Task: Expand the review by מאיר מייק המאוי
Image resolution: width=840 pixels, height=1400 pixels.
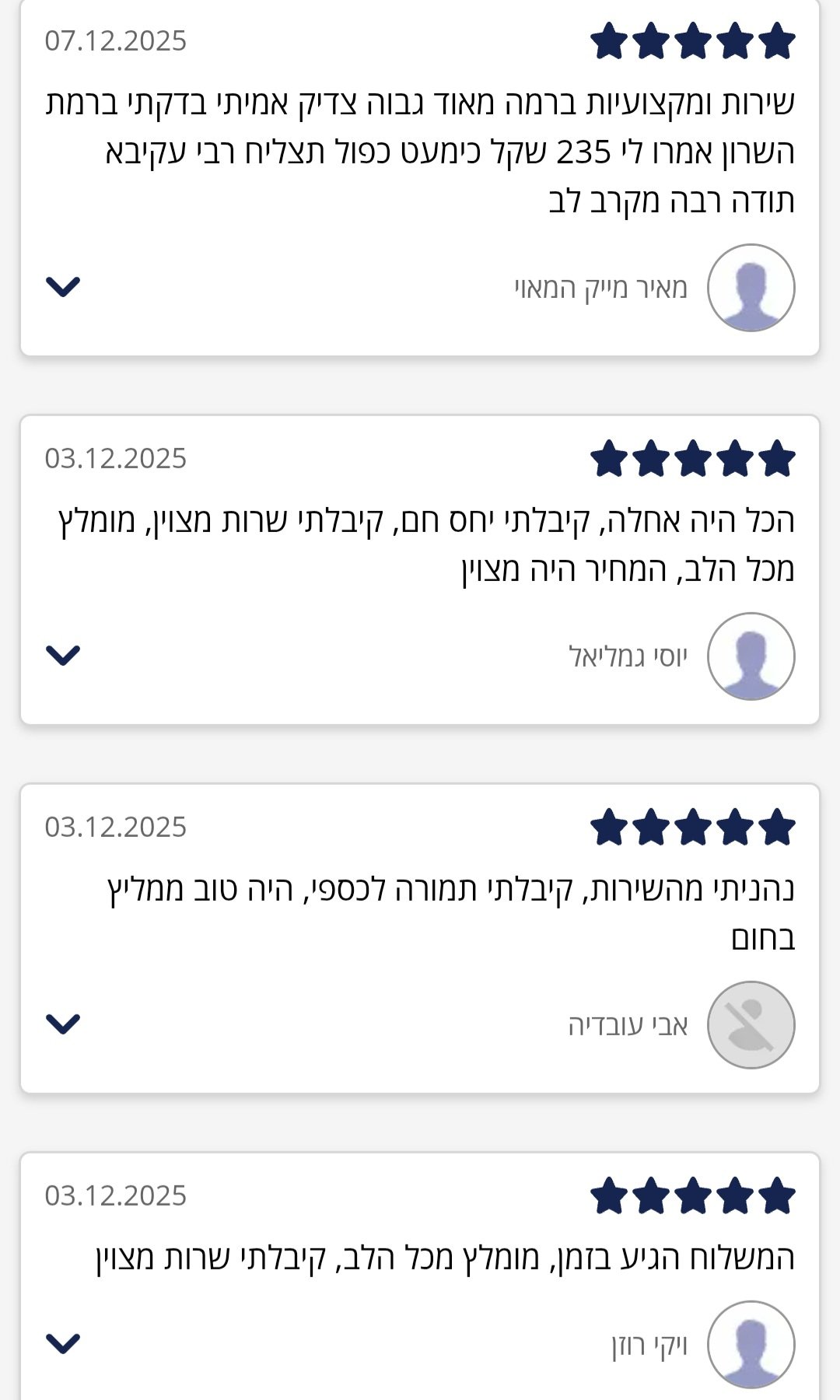Action: point(63,286)
